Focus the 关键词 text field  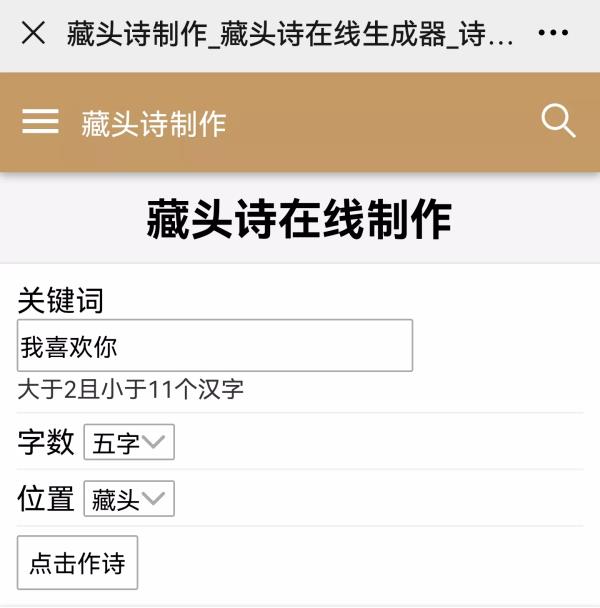(x=215, y=346)
